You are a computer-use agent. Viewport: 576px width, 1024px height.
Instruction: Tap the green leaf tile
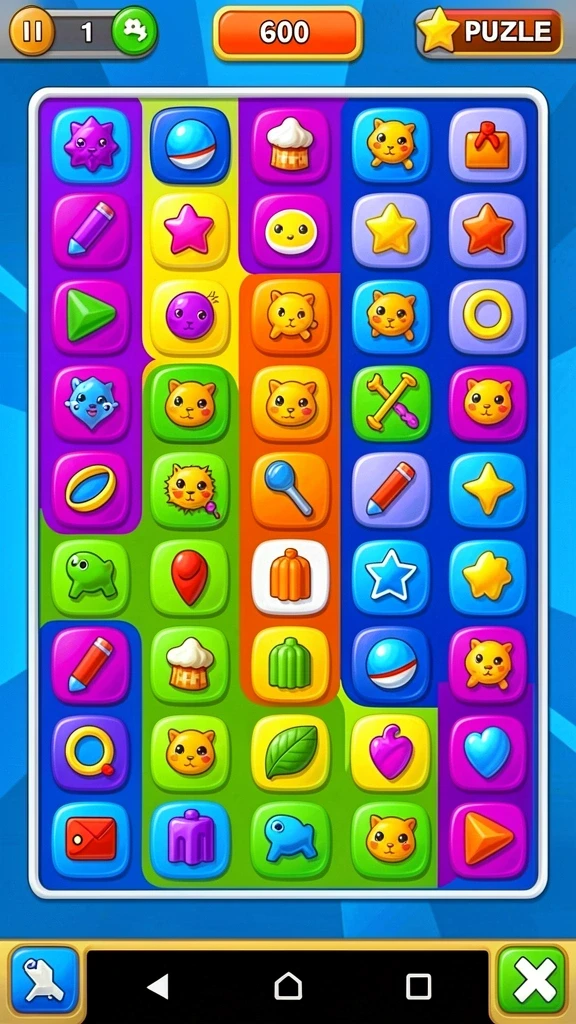[290, 752]
